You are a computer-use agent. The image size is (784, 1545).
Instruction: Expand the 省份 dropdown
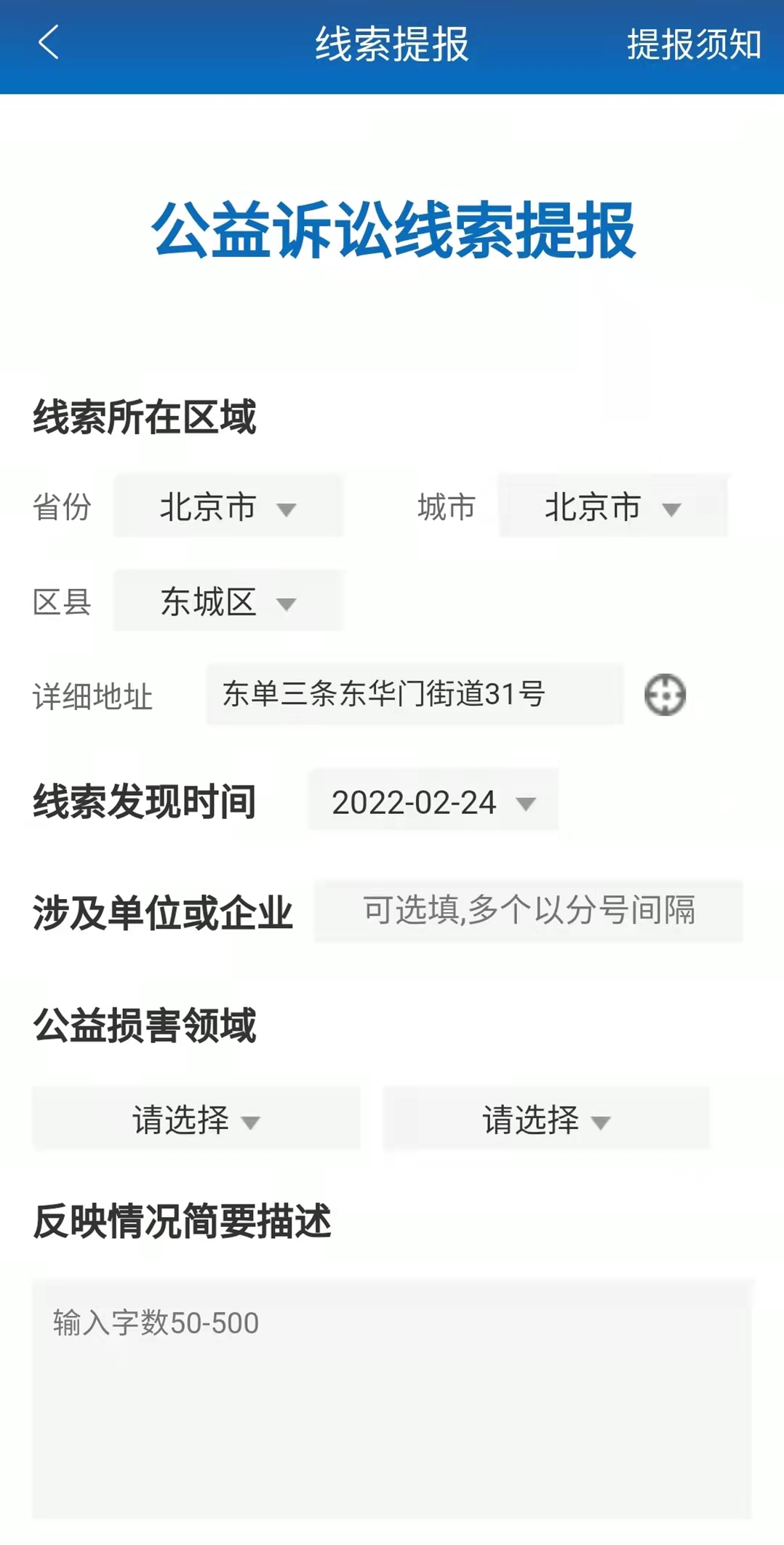click(228, 506)
